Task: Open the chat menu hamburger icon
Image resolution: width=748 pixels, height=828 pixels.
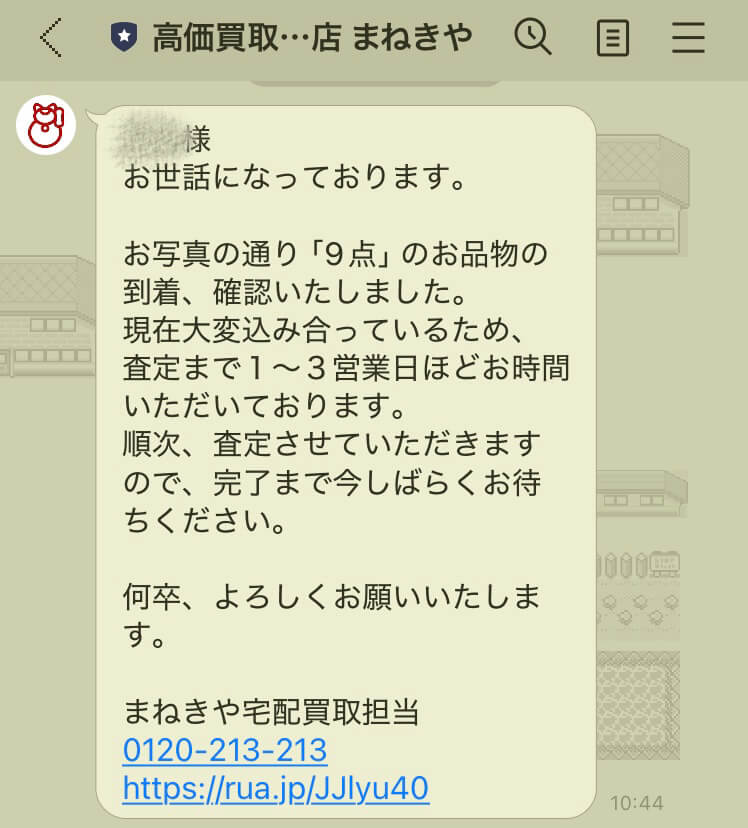Action: tap(688, 38)
